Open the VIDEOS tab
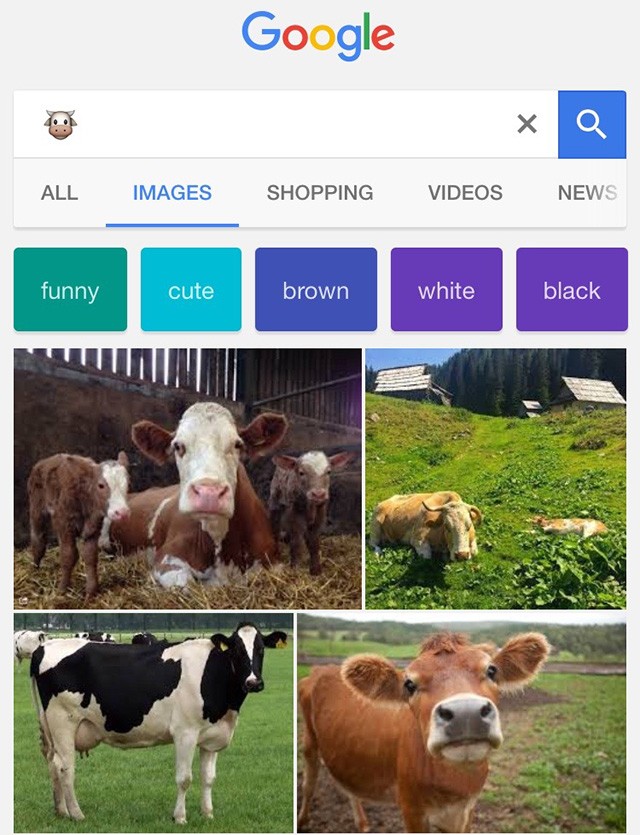Screen dimensions: 640x835 (465, 193)
